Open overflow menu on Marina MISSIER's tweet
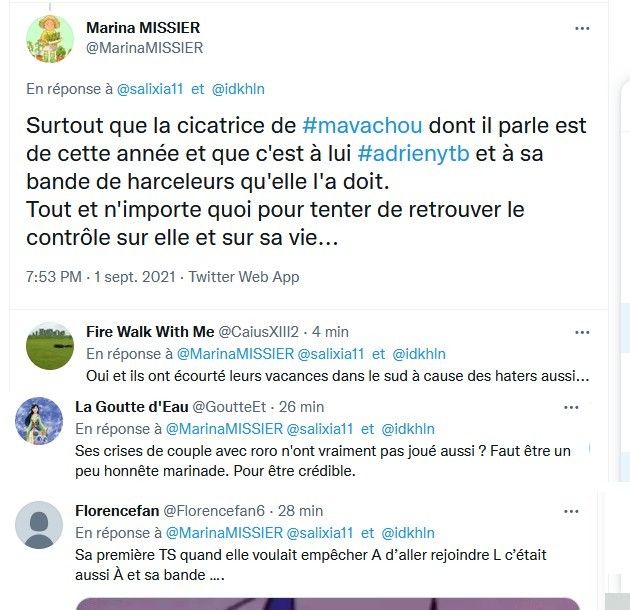Screen dimensions: 630x610 tap(582, 29)
